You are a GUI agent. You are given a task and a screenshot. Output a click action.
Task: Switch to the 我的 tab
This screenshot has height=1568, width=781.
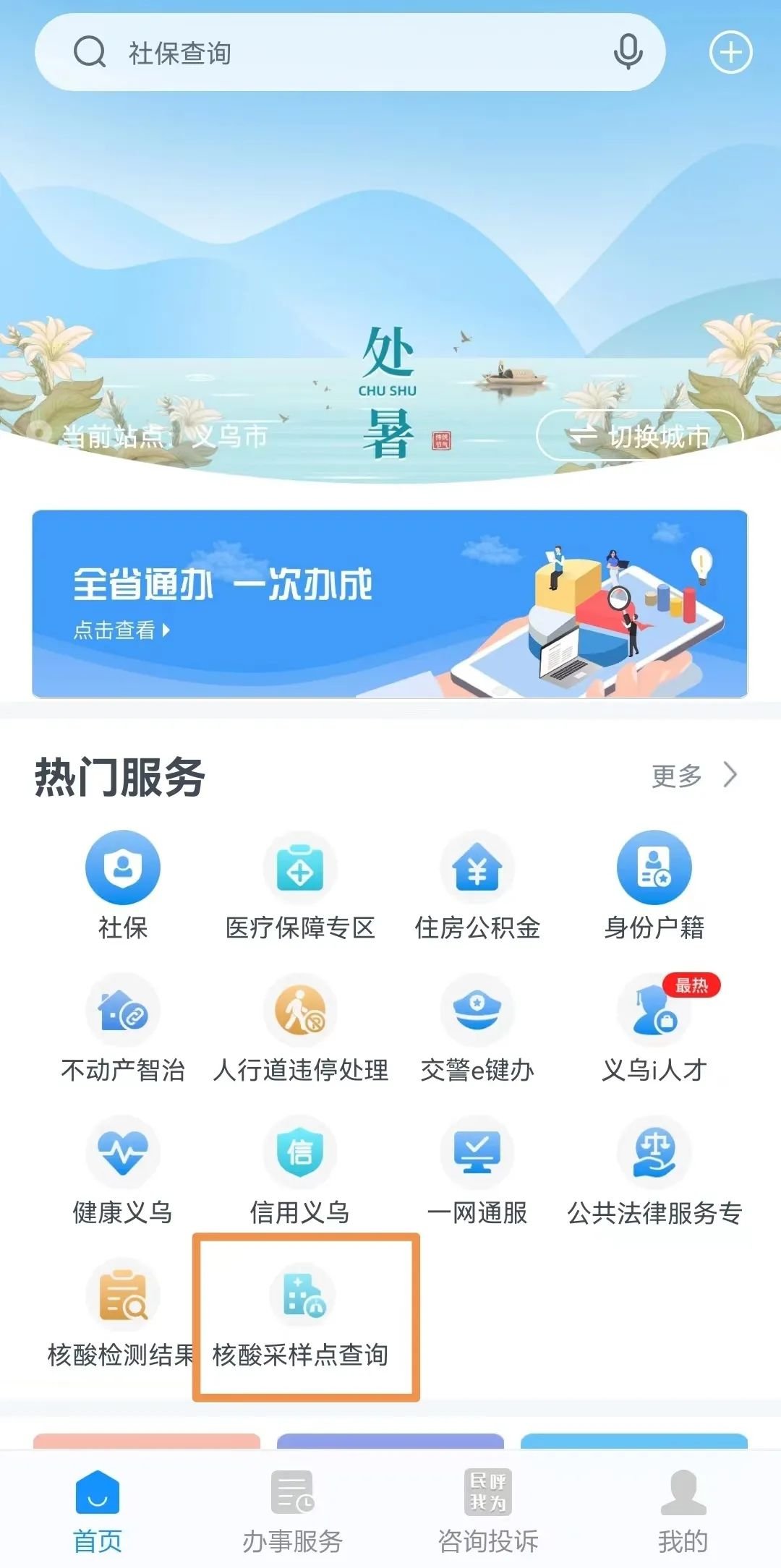pyautogui.click(x=683, y=1509)
